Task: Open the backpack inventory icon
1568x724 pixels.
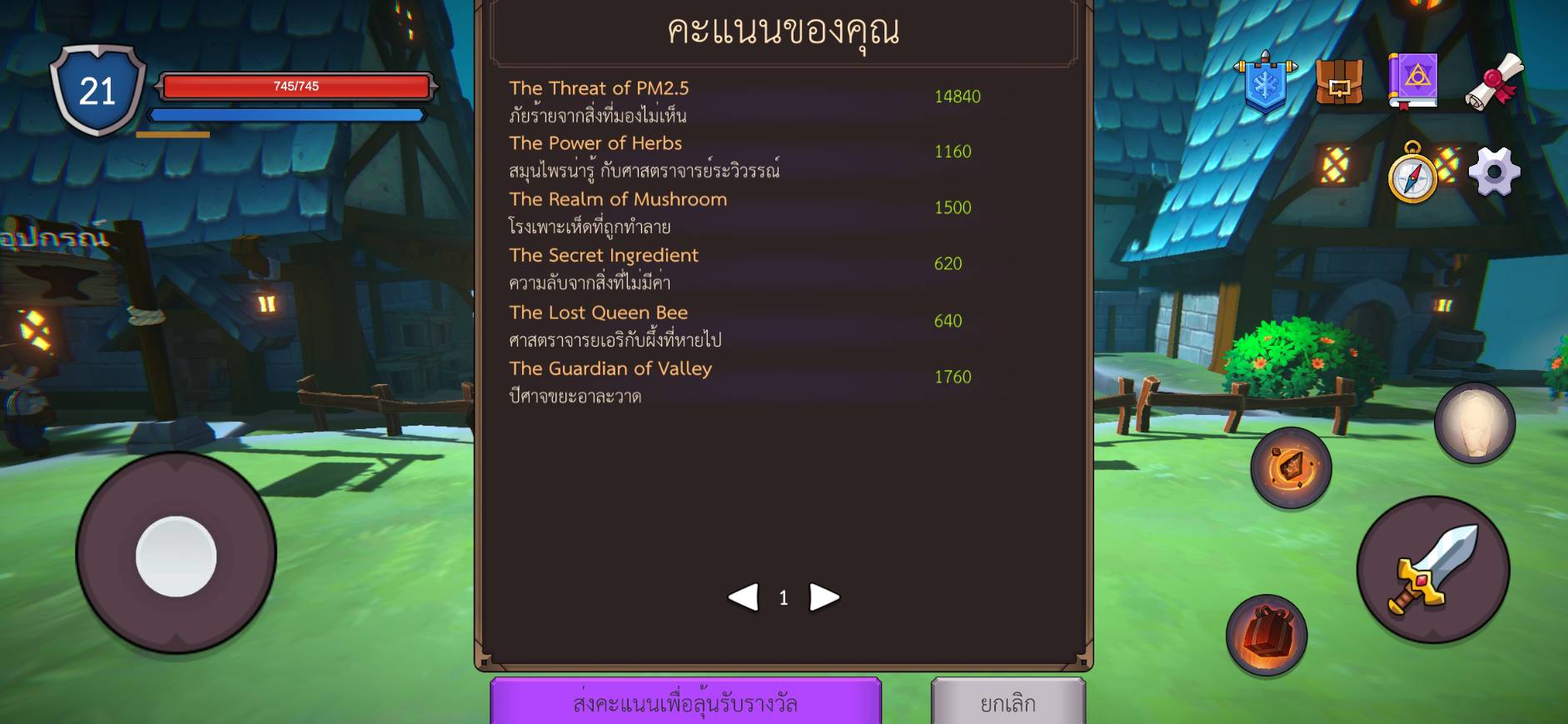Action: (1339, 82)
